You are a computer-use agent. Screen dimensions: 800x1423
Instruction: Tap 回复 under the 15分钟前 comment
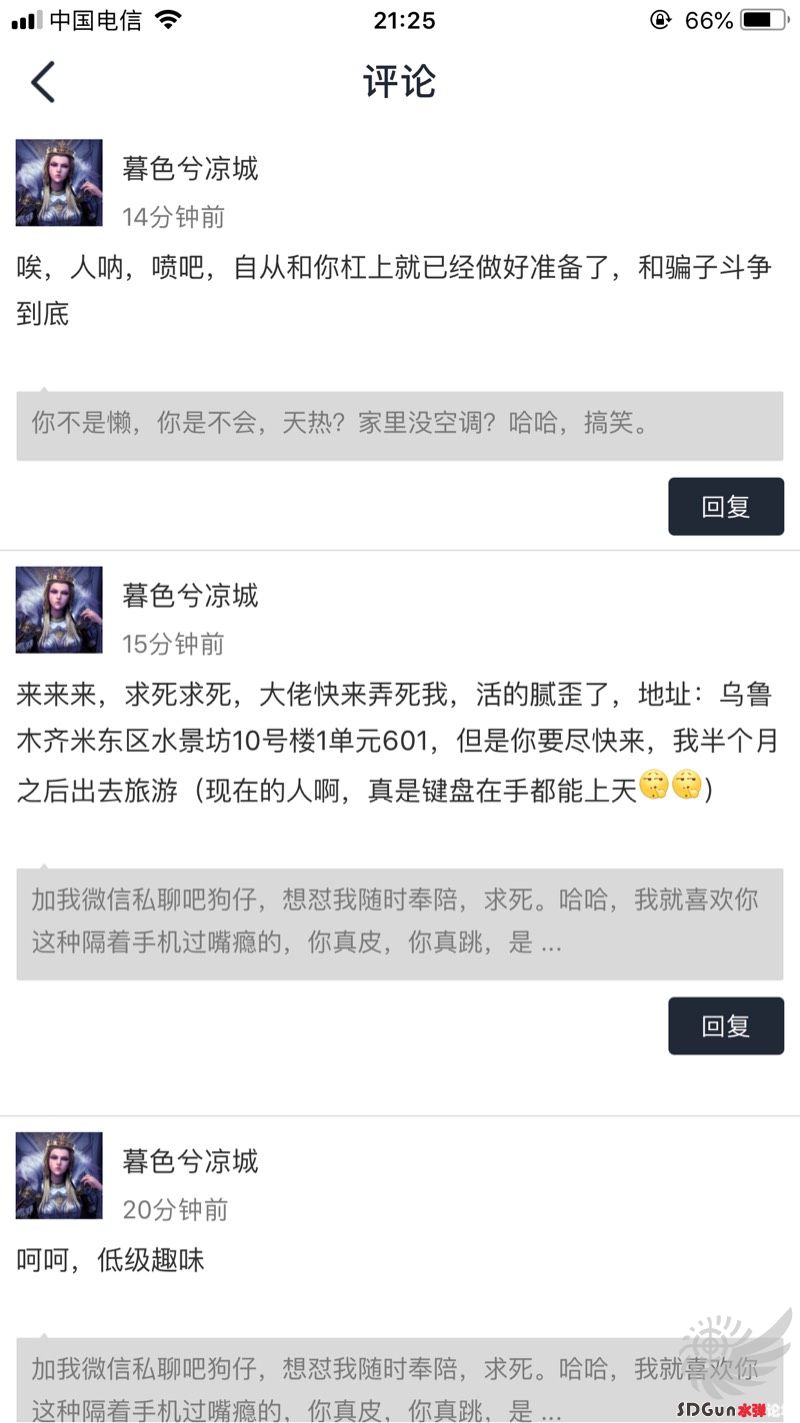(x=726, y=1026)
